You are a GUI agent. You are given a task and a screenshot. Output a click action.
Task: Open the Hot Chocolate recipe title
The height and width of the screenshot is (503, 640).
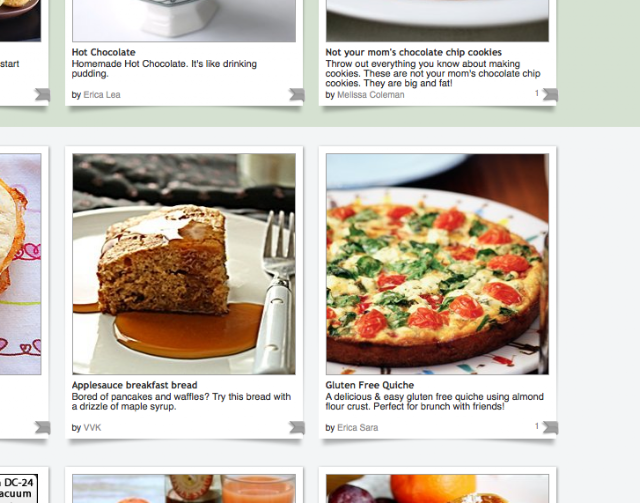(x=104, y=52)
